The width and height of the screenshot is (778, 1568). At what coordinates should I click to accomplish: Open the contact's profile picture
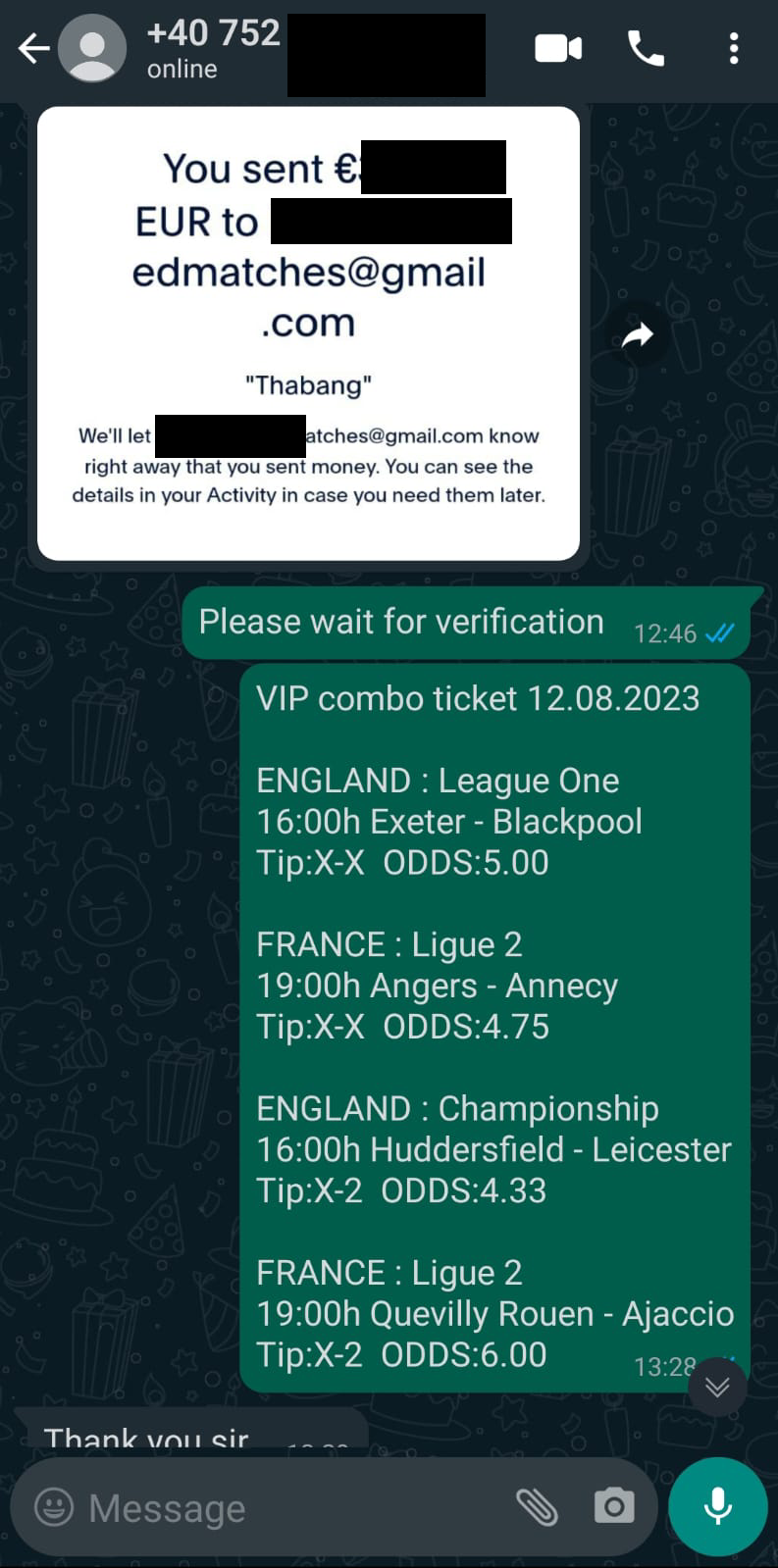coord(92,48)
